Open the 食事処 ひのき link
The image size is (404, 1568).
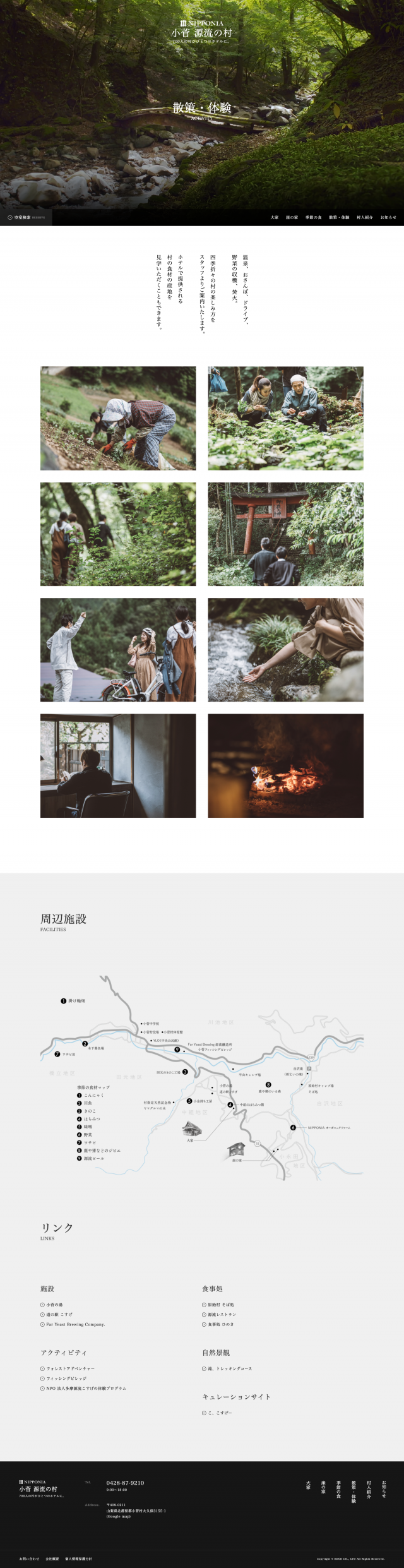tap(220, 1324)
